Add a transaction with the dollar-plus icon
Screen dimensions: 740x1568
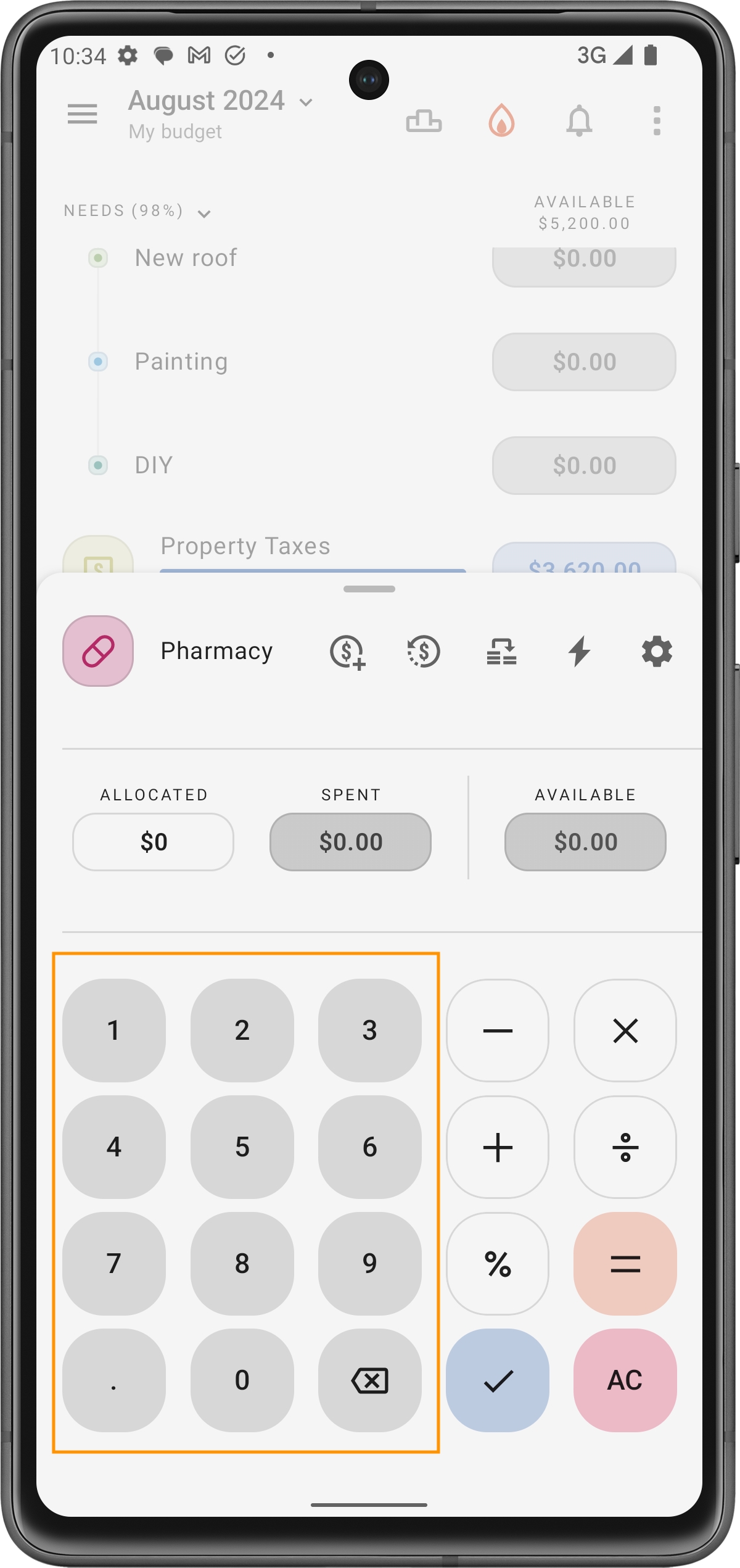point(347,652)
